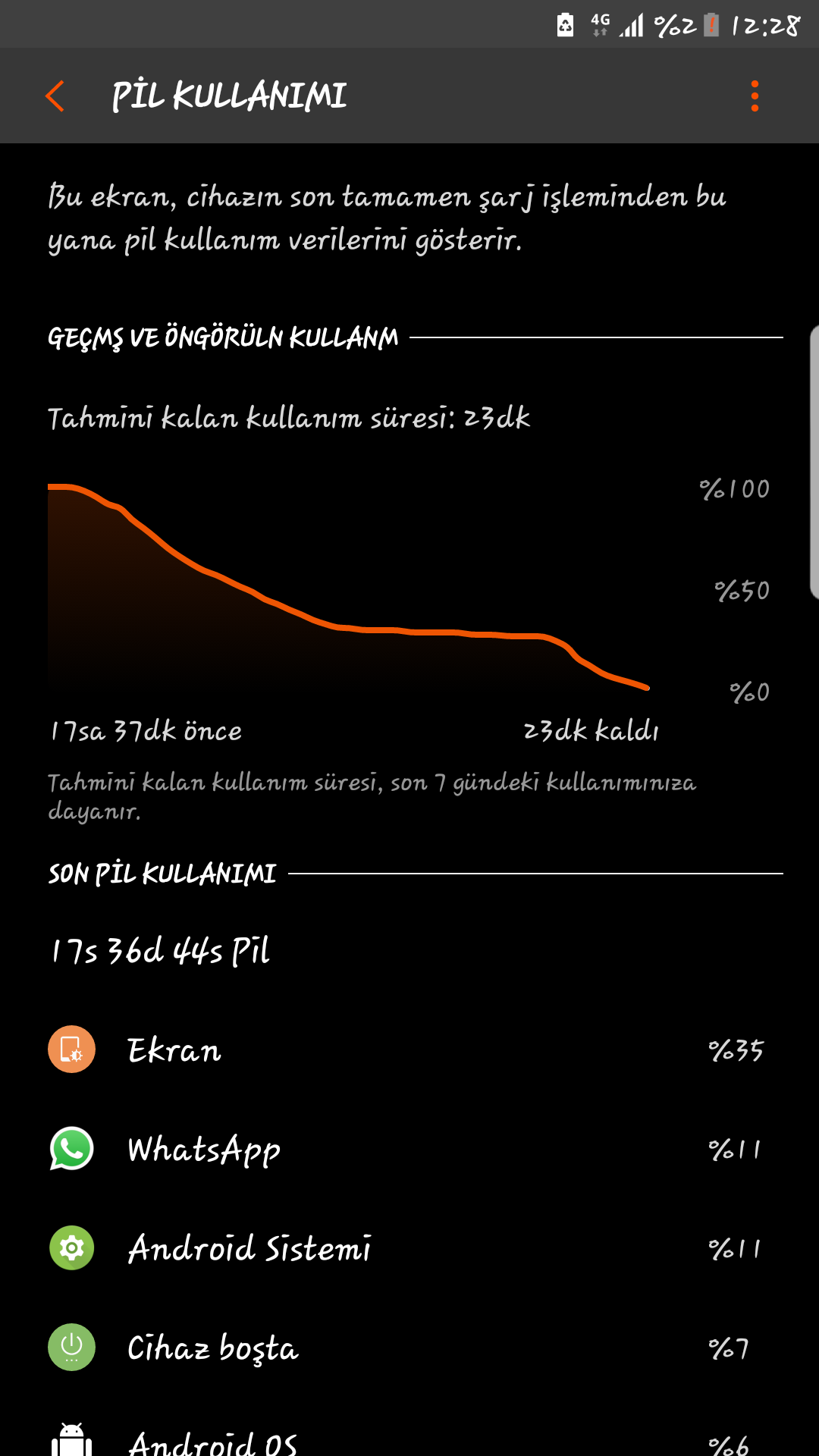Open Cihaz boşta battery details
The width and height of the screenshot is (819, 1456).
[x=409, y=1348]
